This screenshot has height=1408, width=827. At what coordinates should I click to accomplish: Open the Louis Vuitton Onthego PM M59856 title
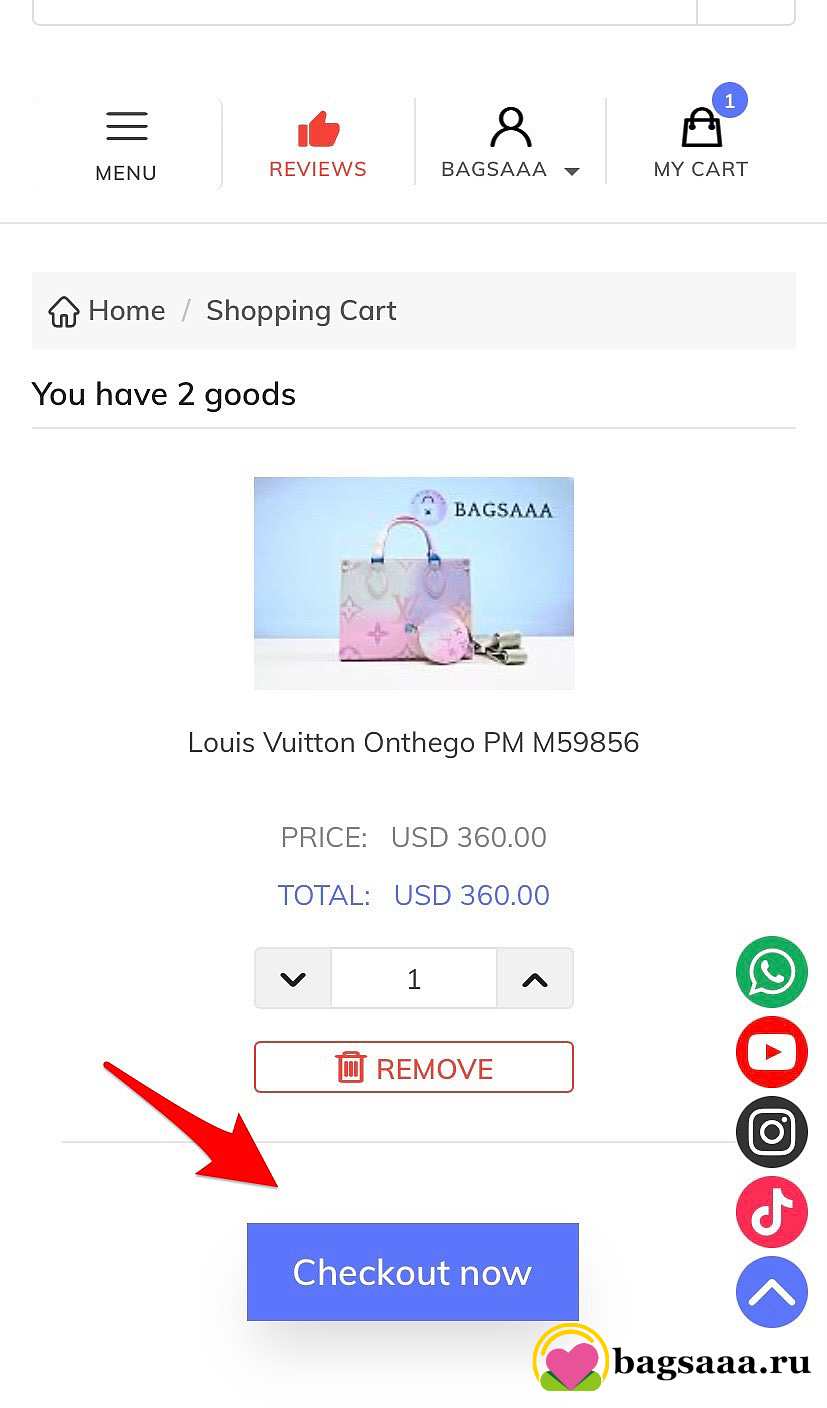(414, 743)
